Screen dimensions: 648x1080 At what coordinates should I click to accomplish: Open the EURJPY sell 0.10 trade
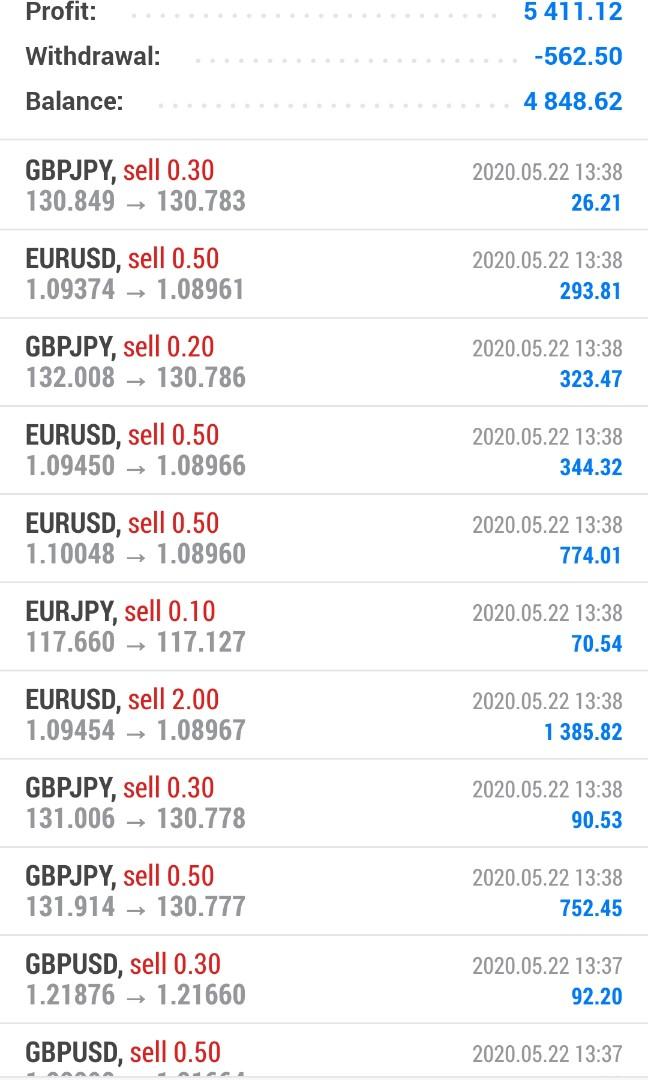[324, 626]
